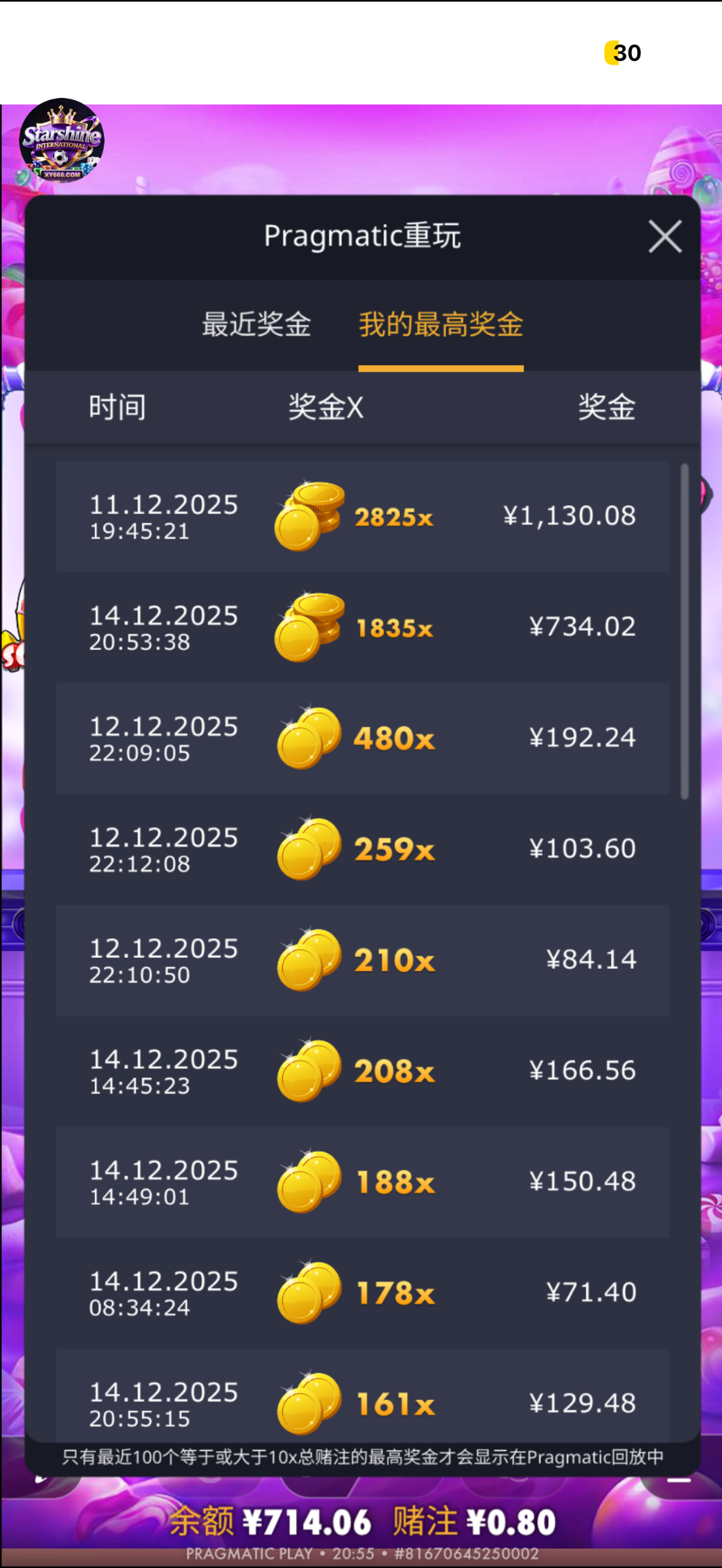
Task: View the 259x win replay
Action: pos(362,849)
